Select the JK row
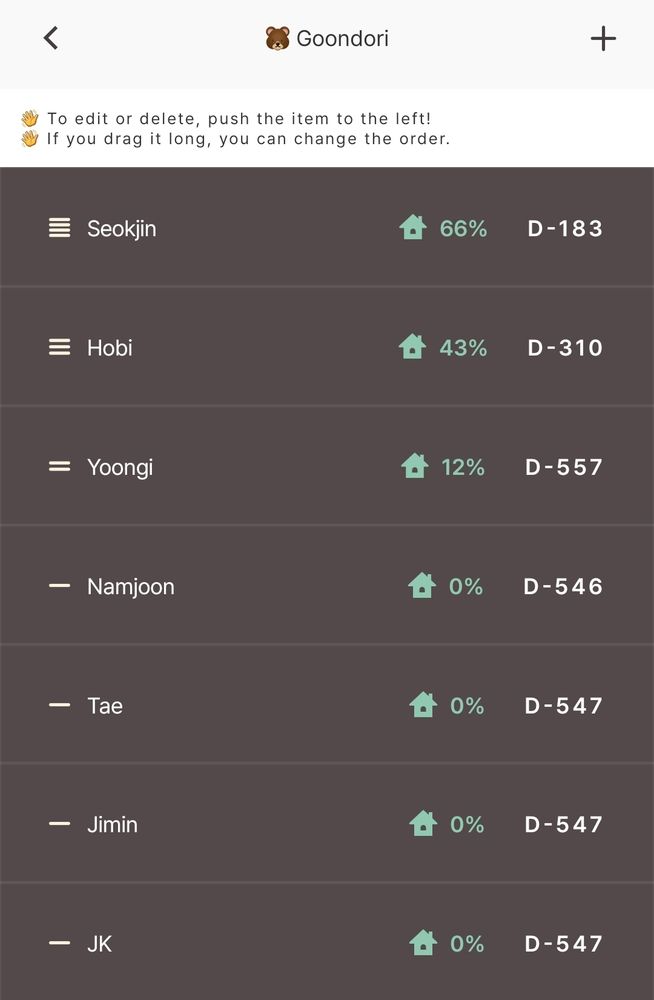The width and height of the screenshot is (654, 1000). [327, 942]
